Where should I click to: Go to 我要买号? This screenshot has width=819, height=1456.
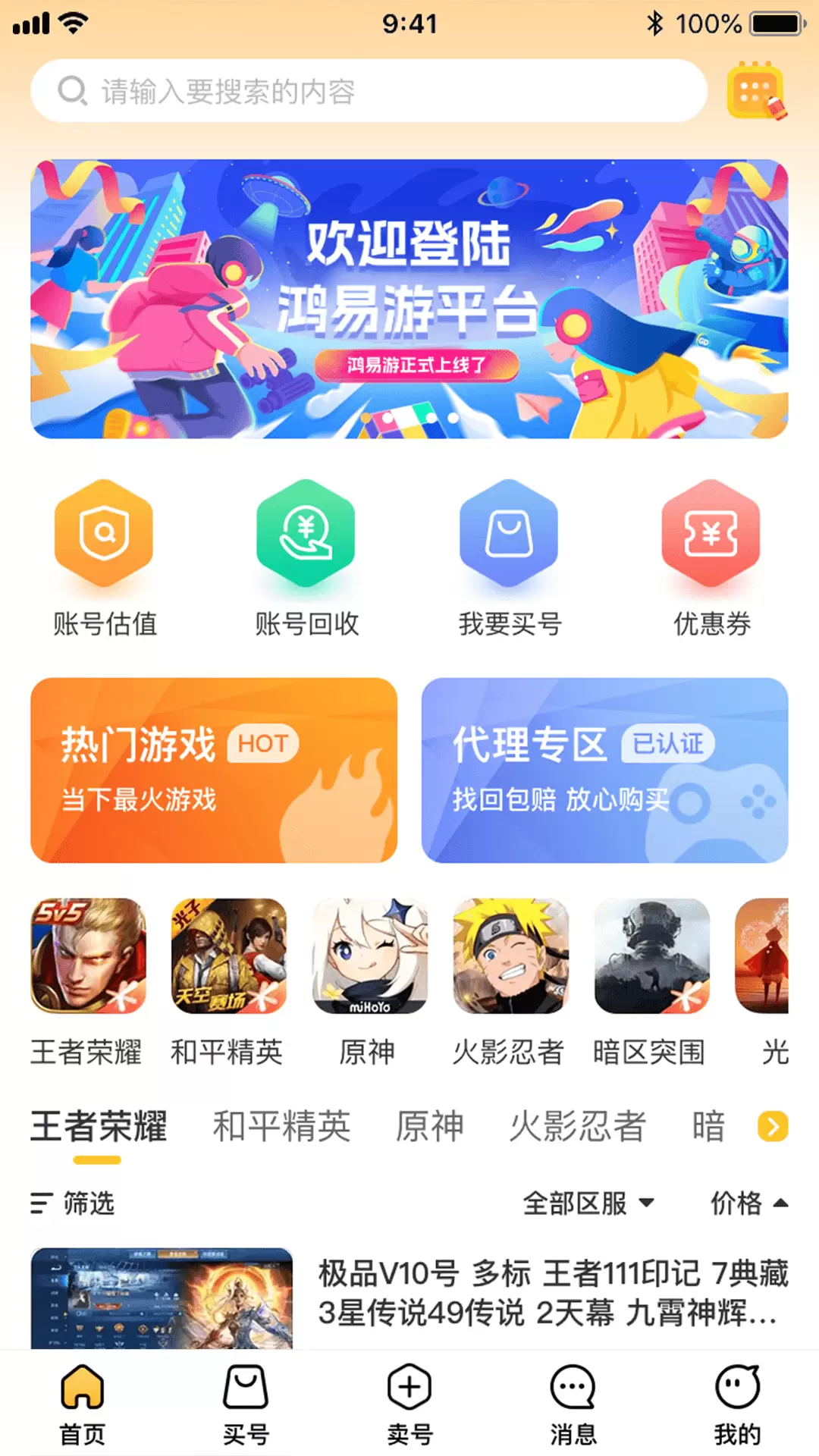(510, 558)
